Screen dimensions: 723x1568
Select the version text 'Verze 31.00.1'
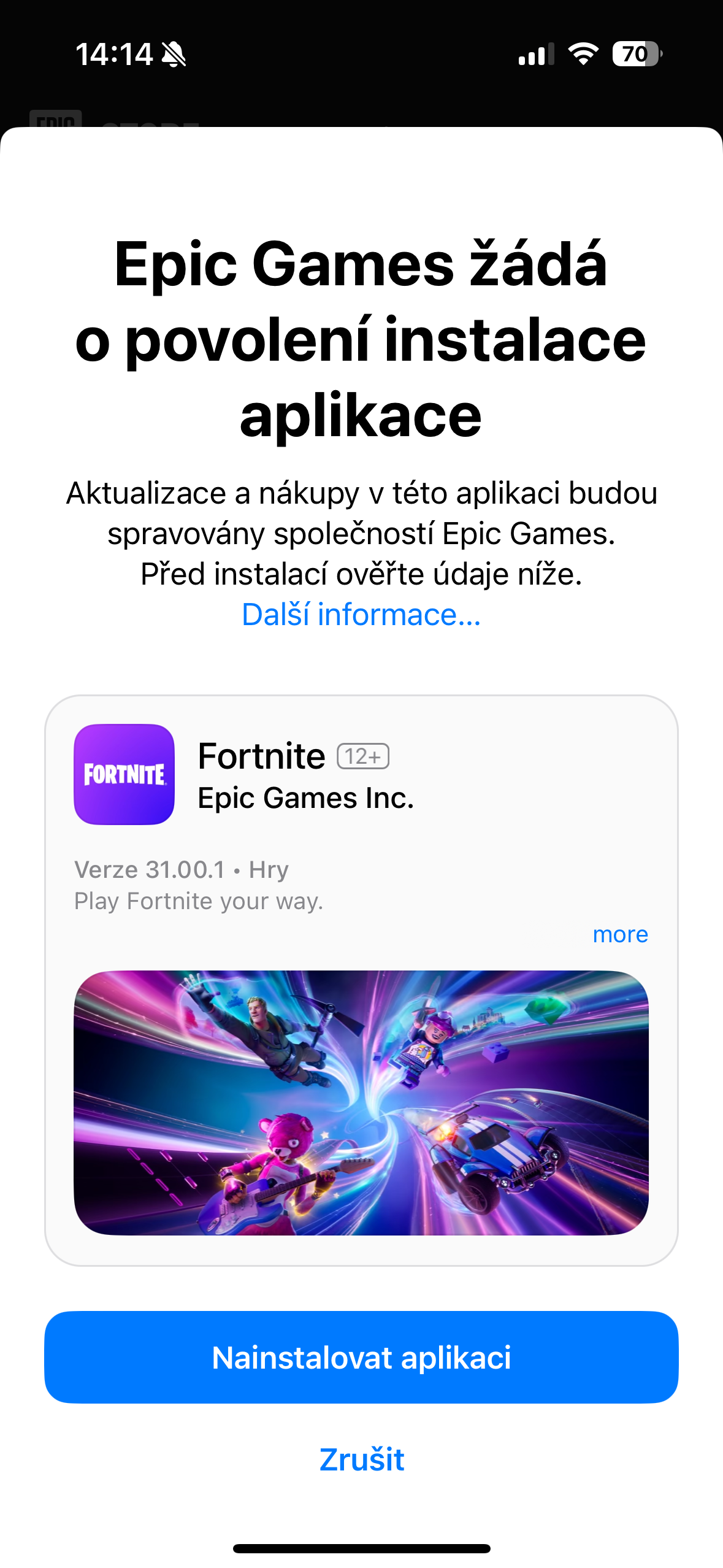(152, 869)
